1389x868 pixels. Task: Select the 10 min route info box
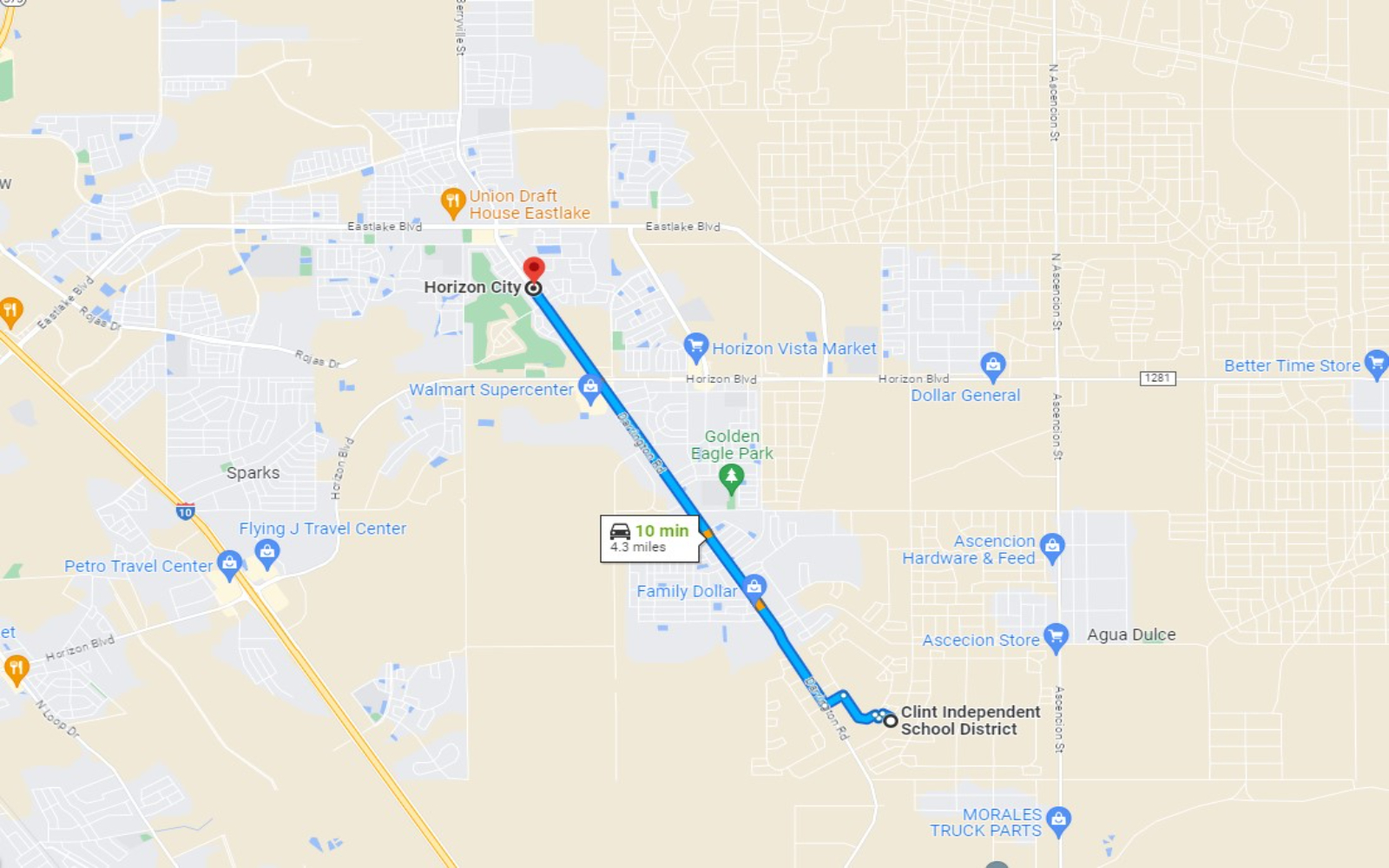coord(649,538)
